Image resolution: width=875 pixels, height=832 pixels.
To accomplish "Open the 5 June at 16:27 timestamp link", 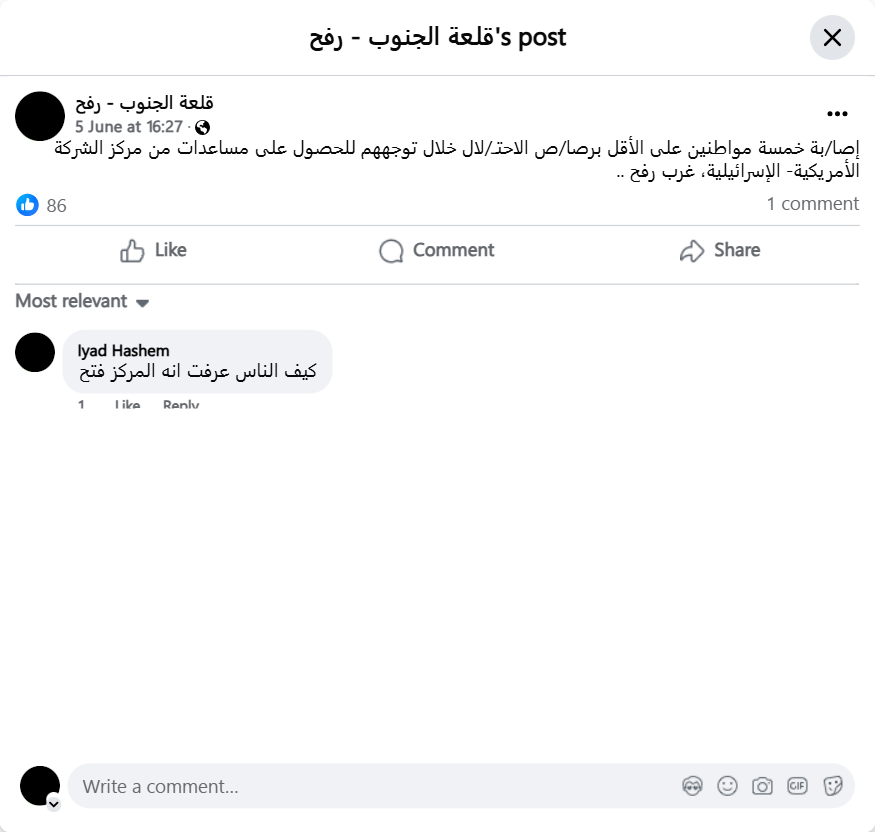I will [129, 127].
